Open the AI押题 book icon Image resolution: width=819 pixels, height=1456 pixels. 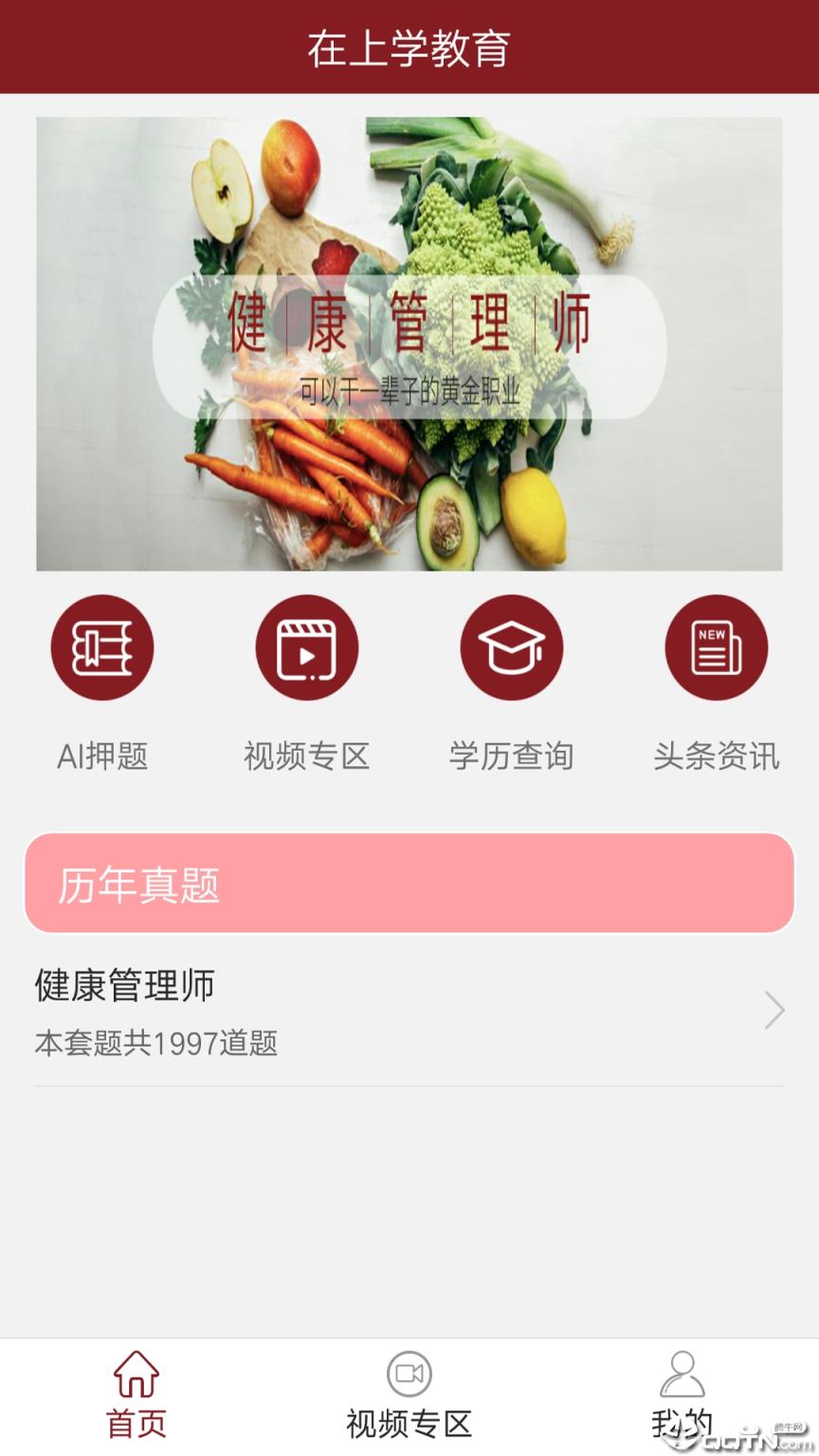coord(102,647)
